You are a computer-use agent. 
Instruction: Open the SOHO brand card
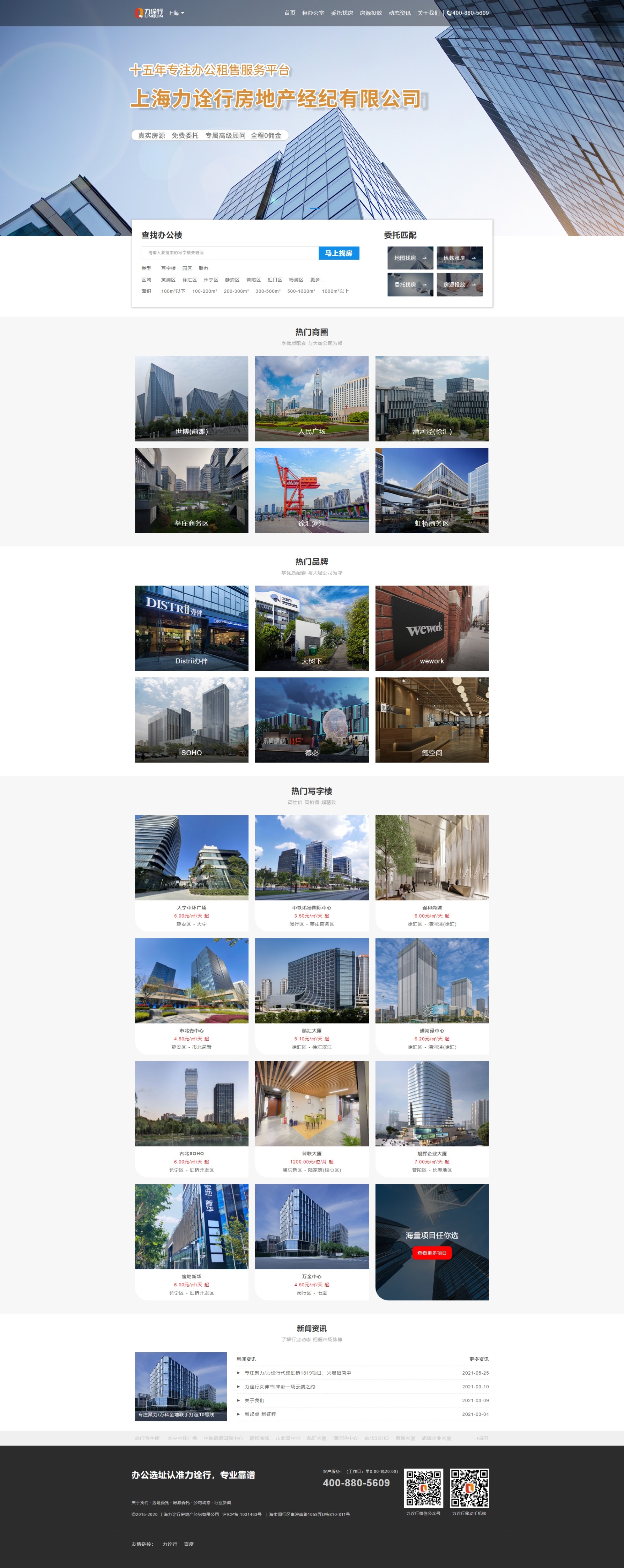tap(192, 720)
